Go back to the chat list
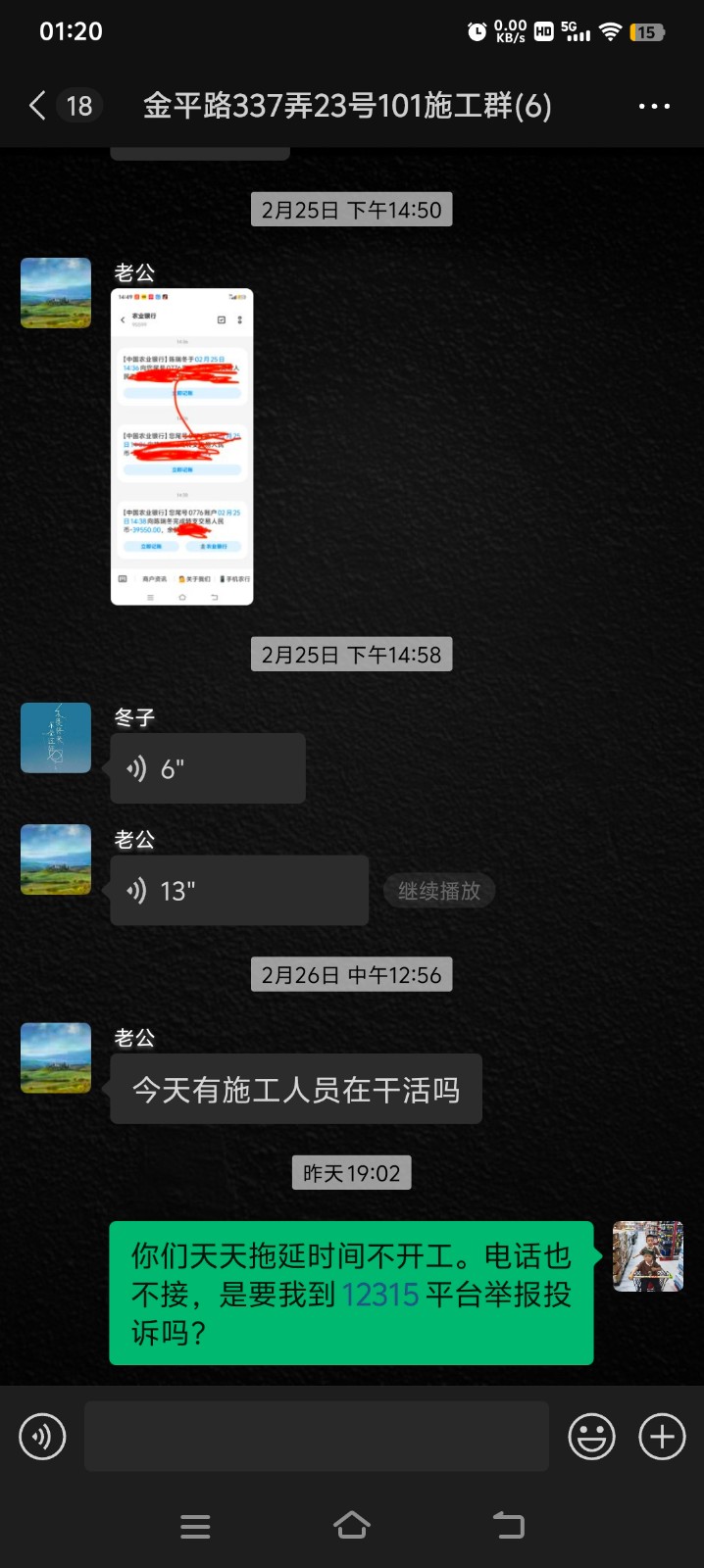704x1568 pixels. point(37,105)
